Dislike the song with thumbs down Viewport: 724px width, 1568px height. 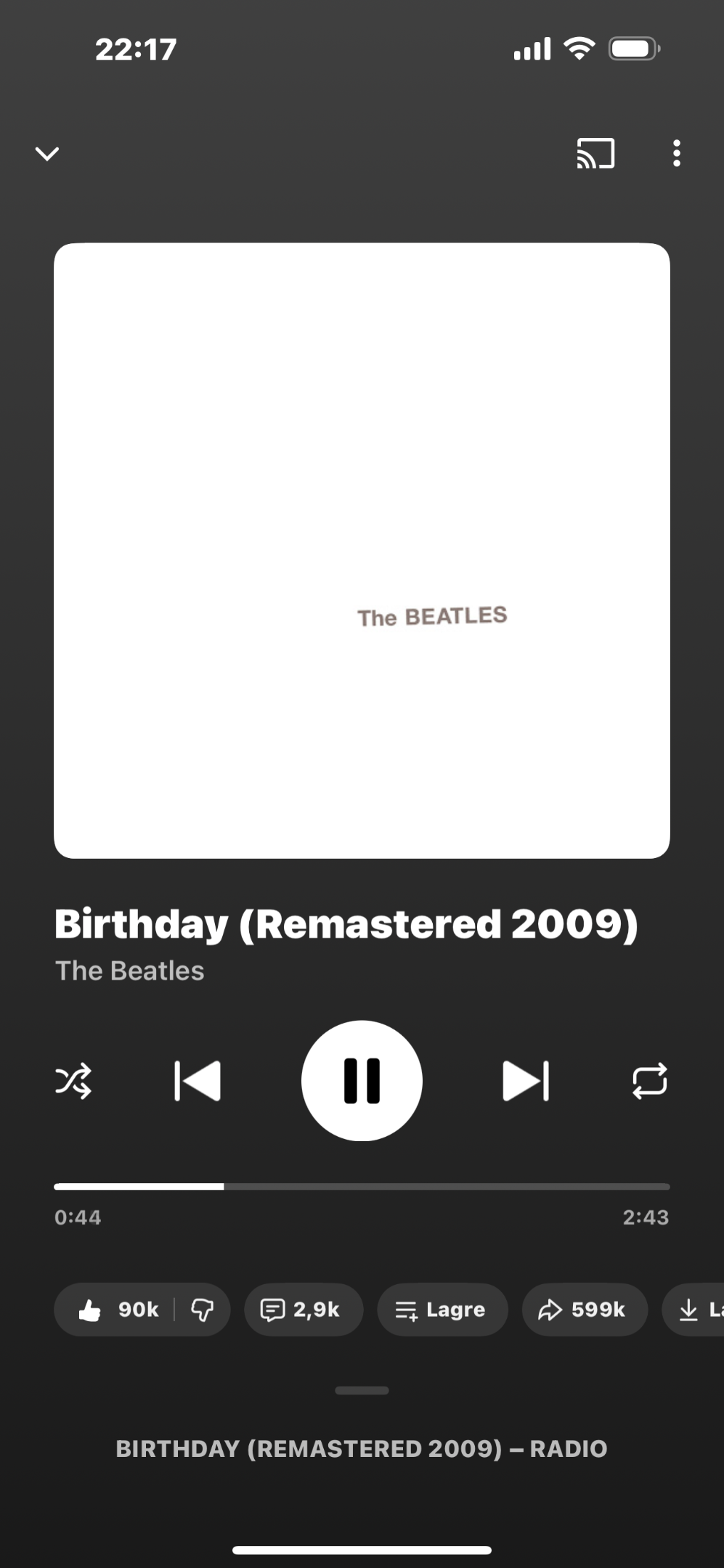203,1310
